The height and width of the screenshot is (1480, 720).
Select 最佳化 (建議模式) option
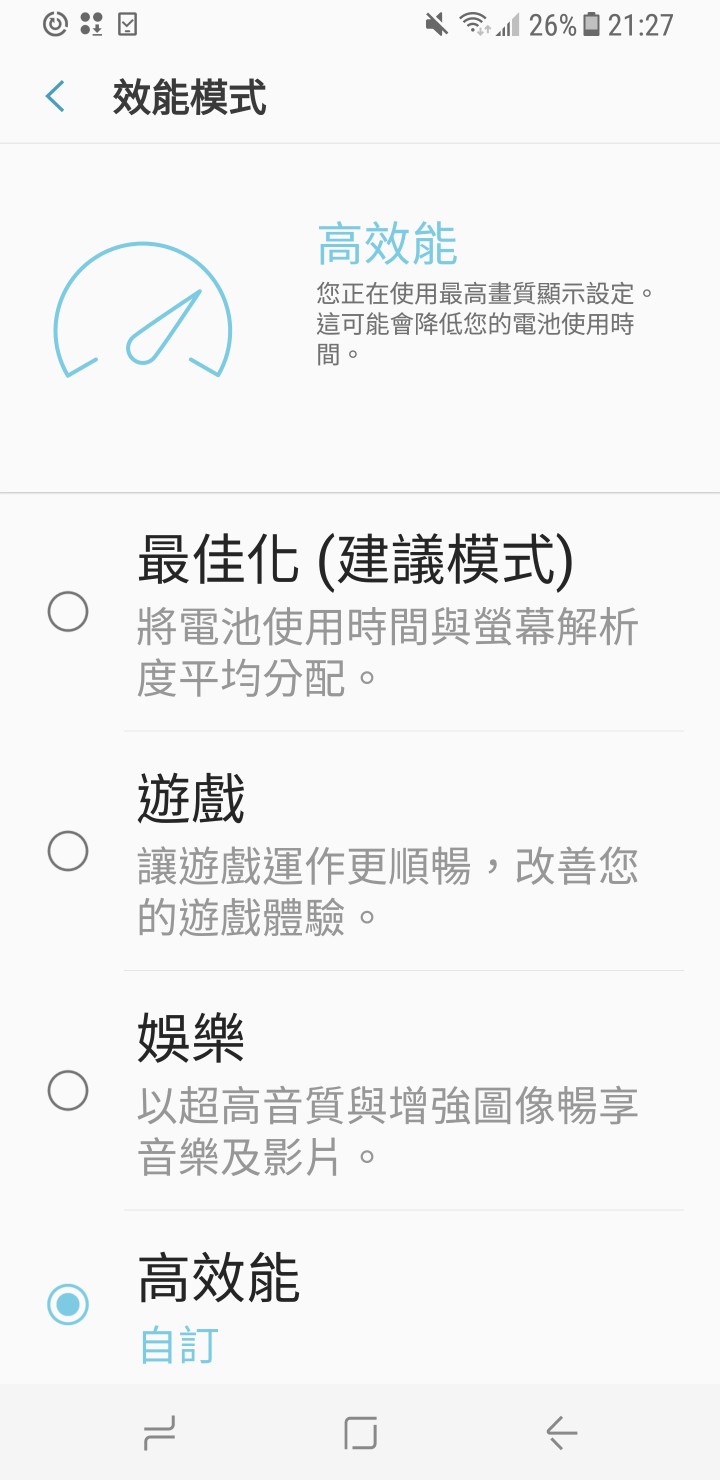[68, 611]
